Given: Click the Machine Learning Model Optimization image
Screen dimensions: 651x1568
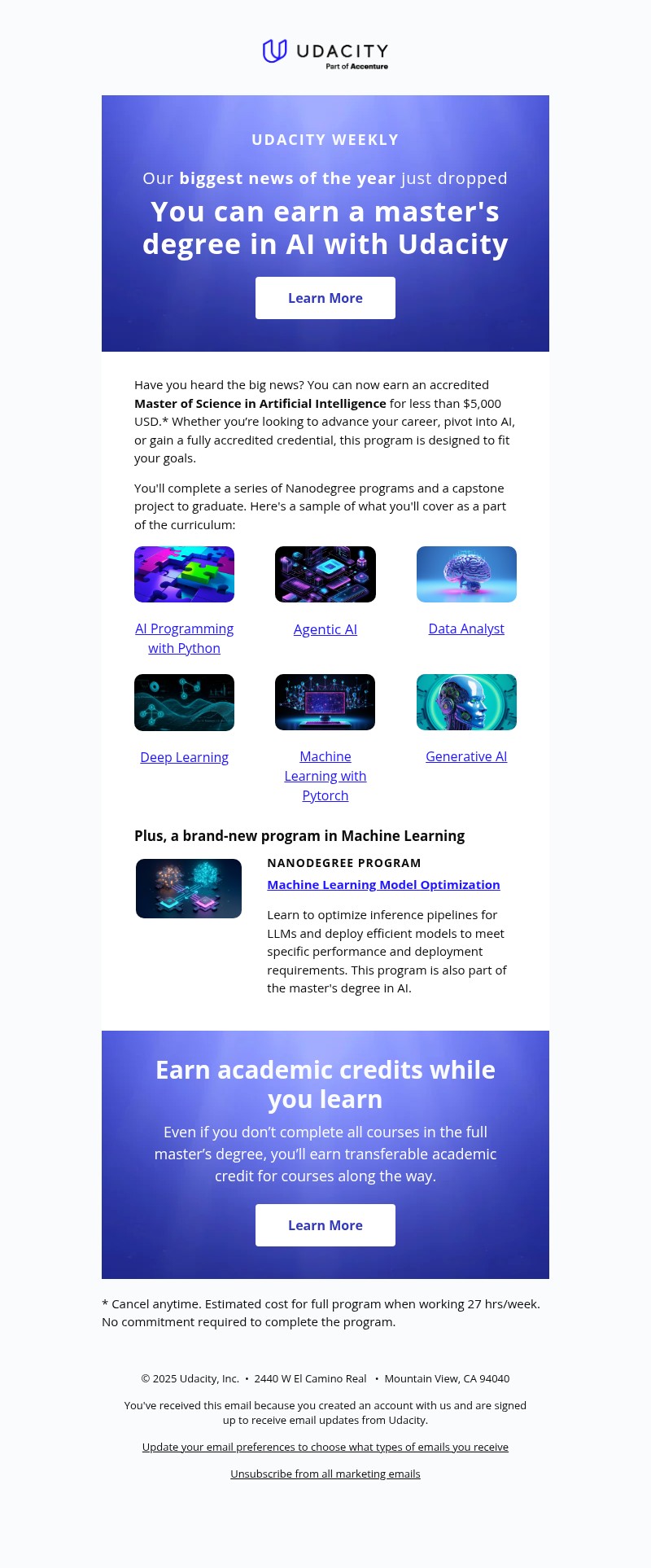Looking at the screenshot, I should [x=188, y=888].
